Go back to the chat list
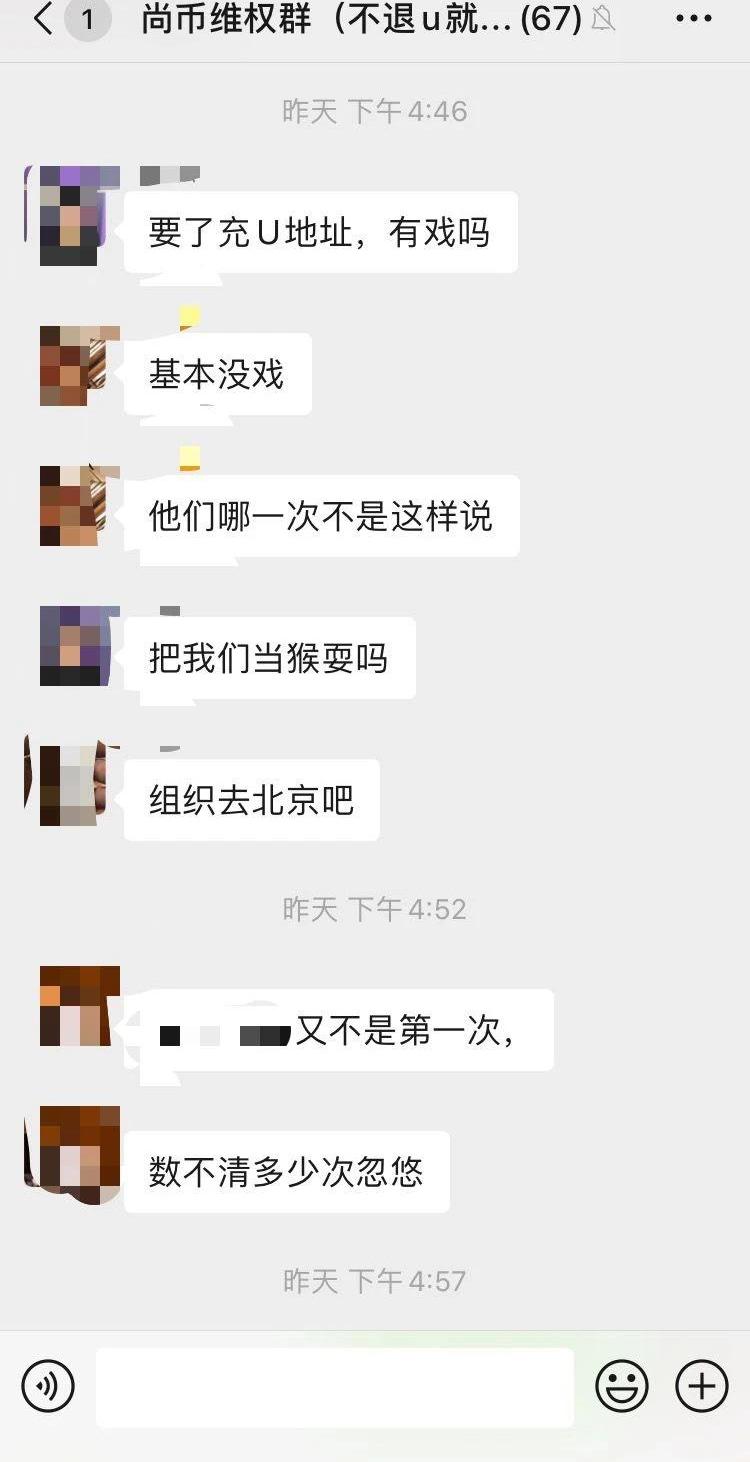Viewport: 750px width, 1462px height. click(x=43, y=20)
